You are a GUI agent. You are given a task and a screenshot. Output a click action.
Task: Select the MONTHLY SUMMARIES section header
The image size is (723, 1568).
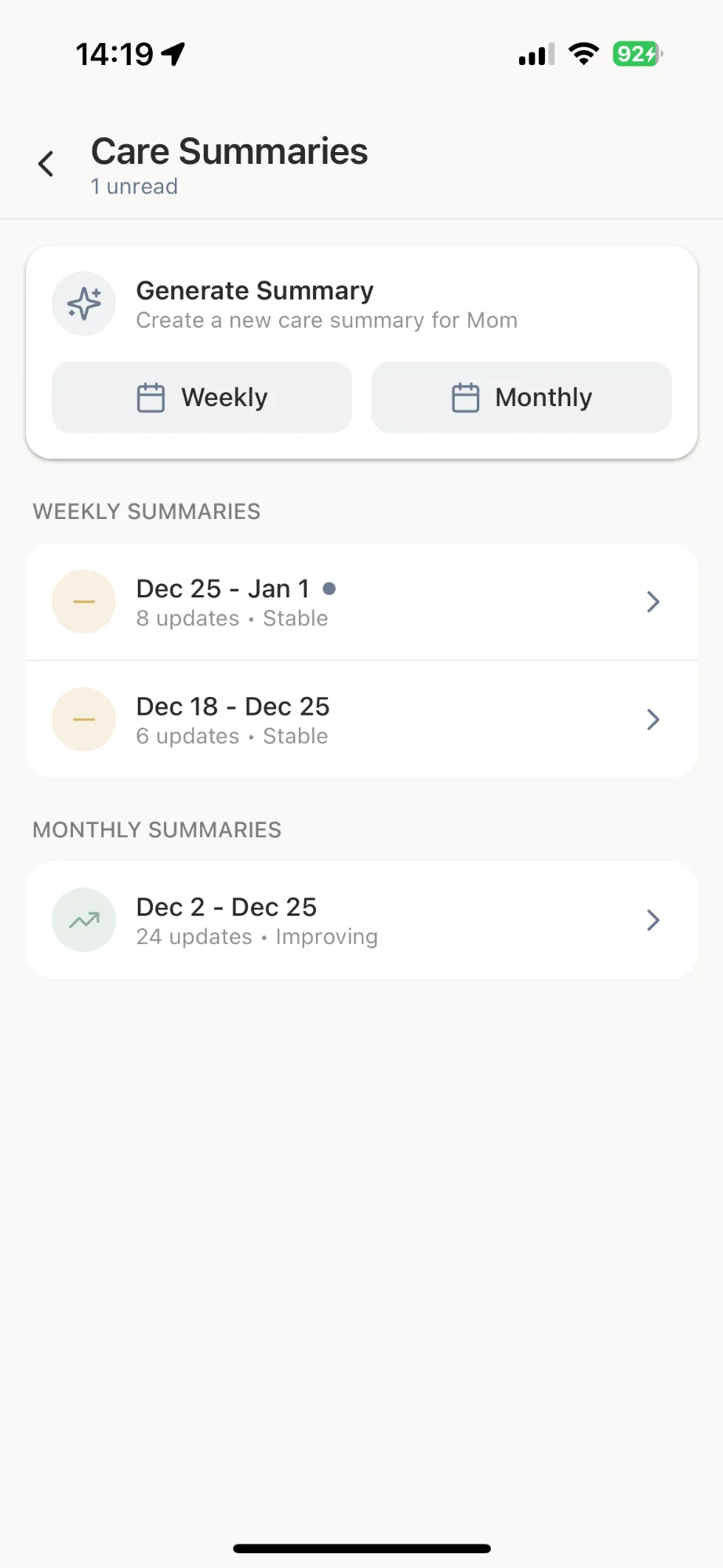coord(156,829)
